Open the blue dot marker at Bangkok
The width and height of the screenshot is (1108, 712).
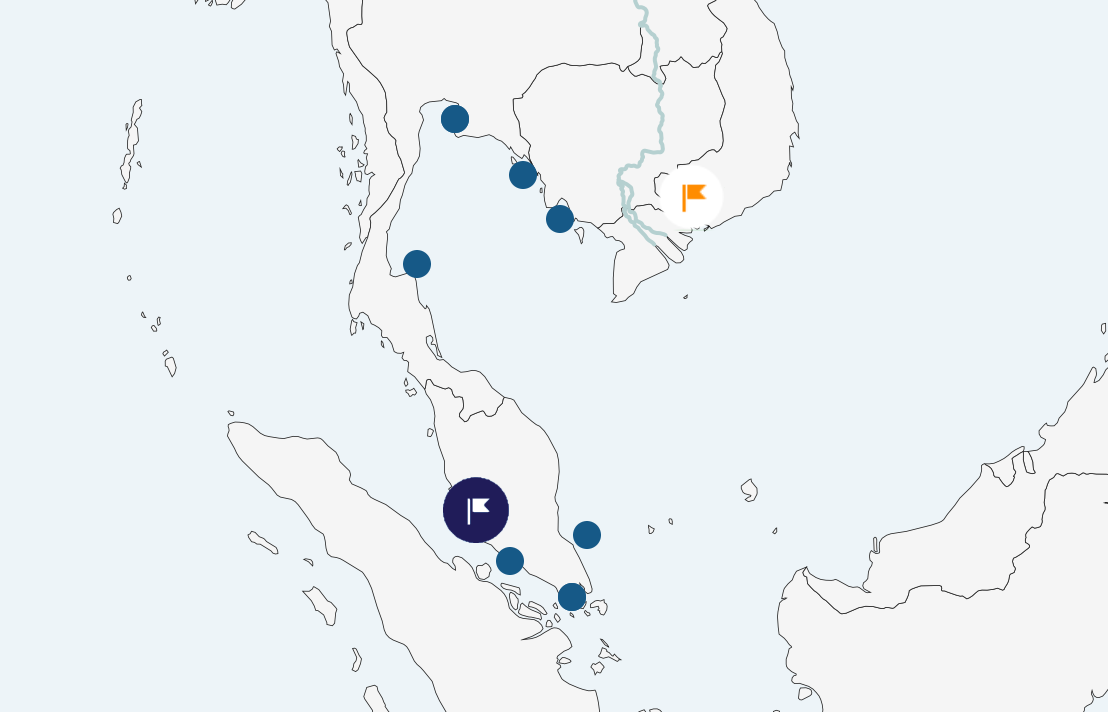coord(455,119)
